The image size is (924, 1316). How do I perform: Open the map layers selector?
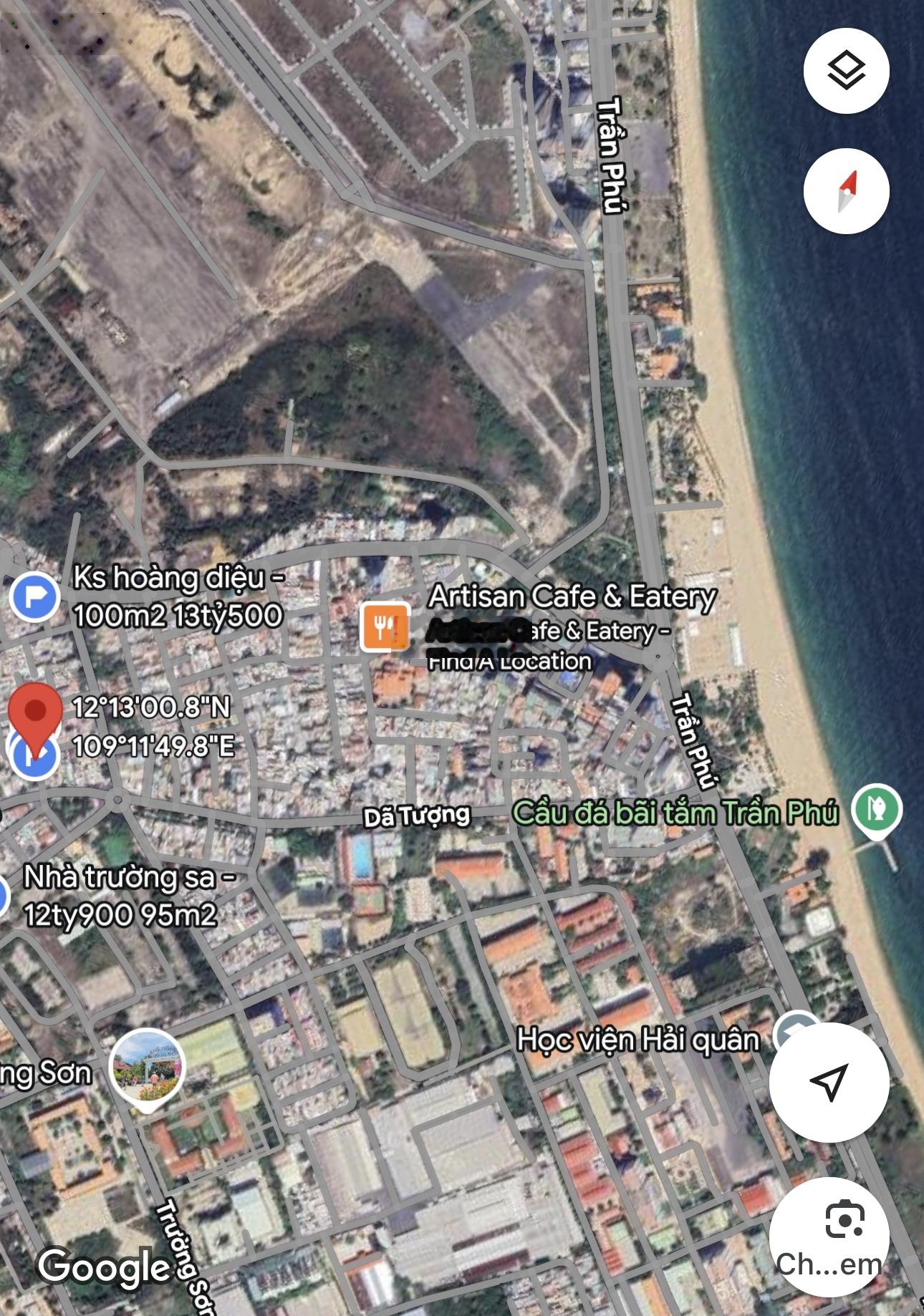point(846,71)
